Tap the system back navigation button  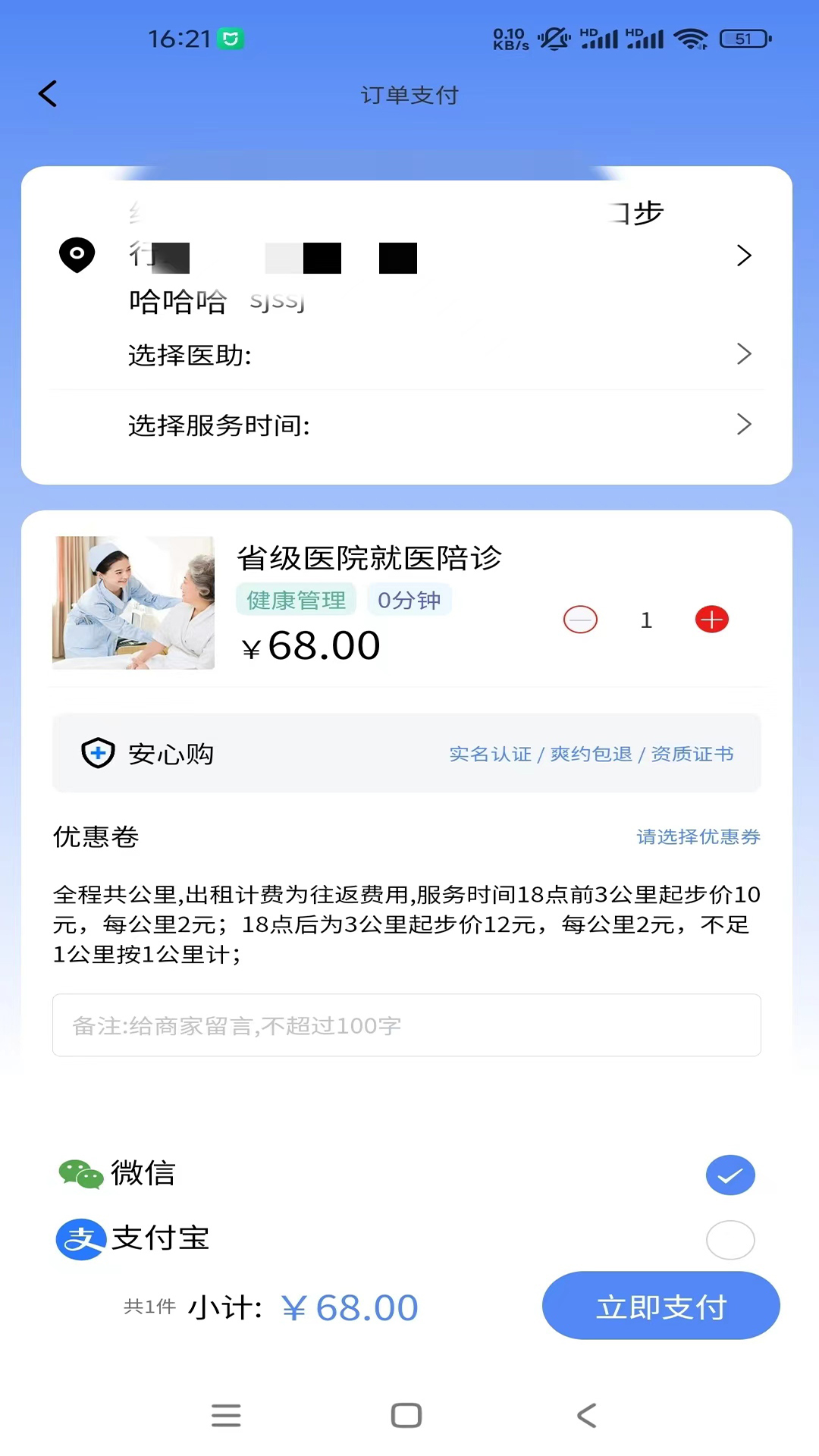pos(587,1415)
